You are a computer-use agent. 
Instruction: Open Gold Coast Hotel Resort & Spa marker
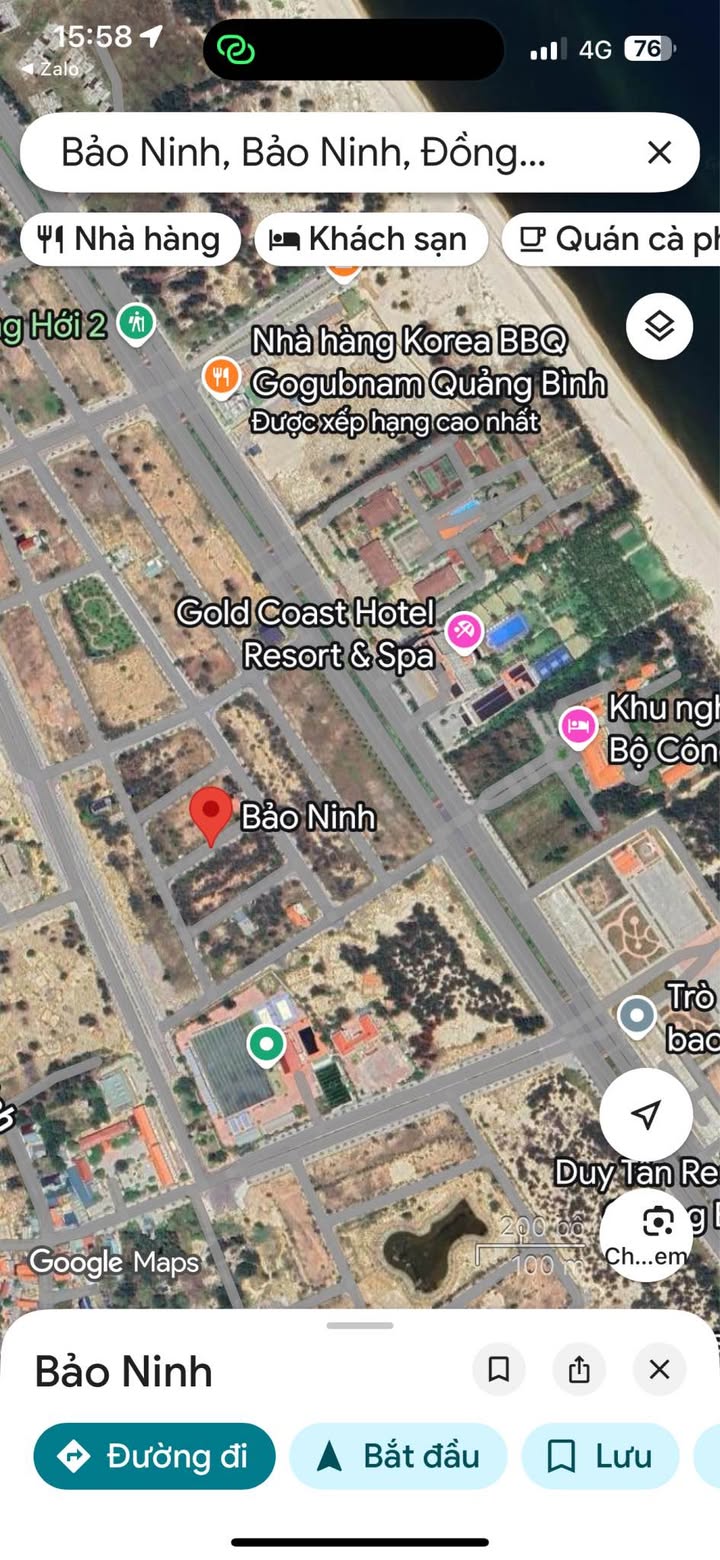[x=465, y=631]
